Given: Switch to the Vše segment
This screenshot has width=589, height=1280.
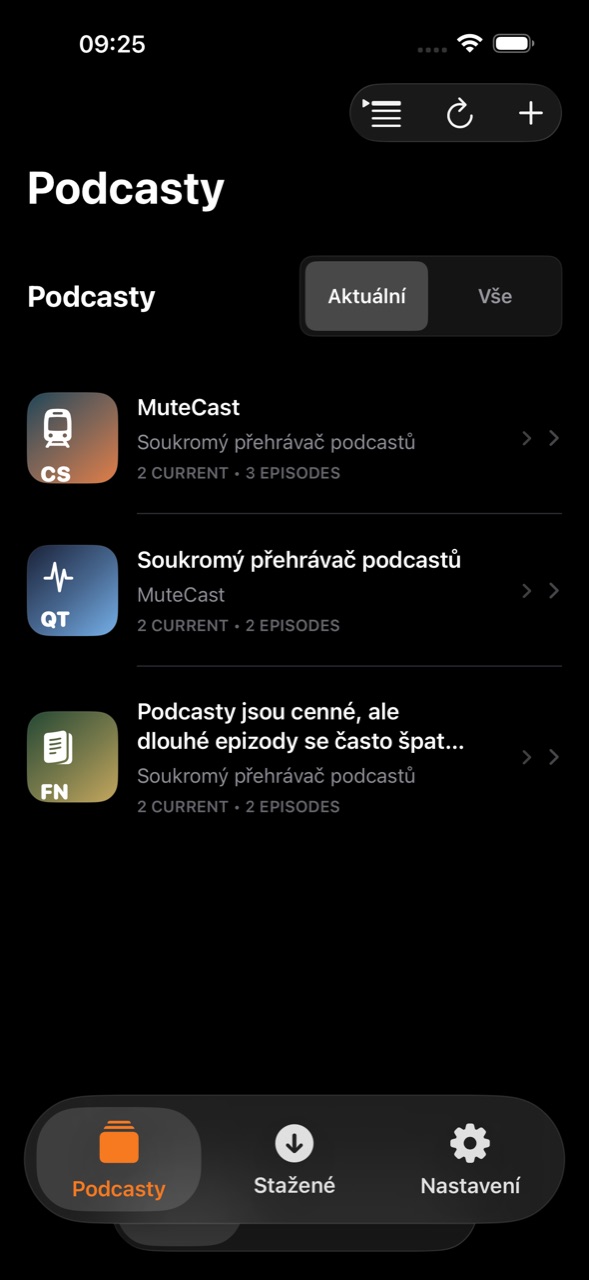Looking at the screenshot, I should point(495,296).
